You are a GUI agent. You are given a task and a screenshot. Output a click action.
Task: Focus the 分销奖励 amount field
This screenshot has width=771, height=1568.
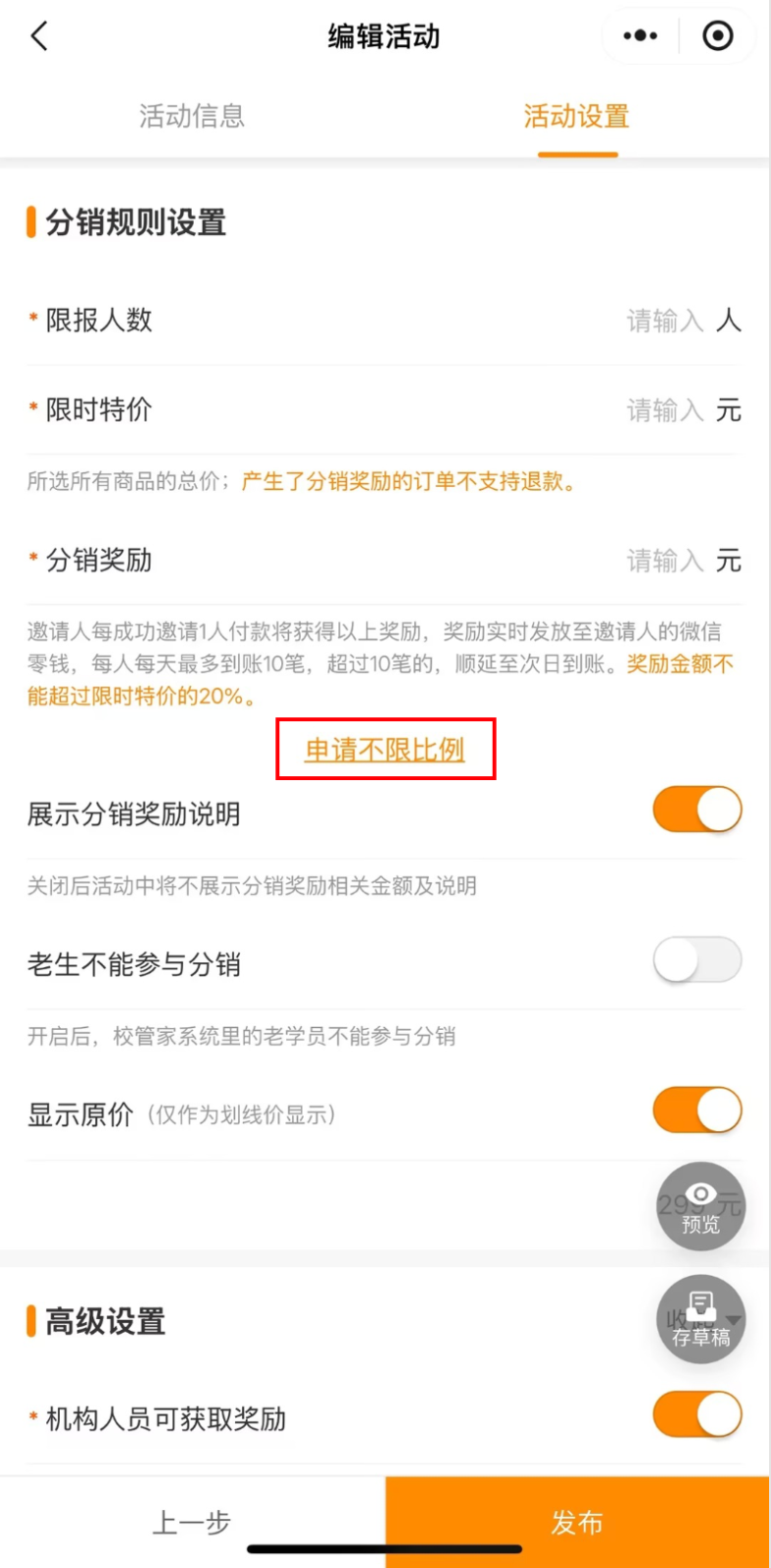tap(664, 561)
